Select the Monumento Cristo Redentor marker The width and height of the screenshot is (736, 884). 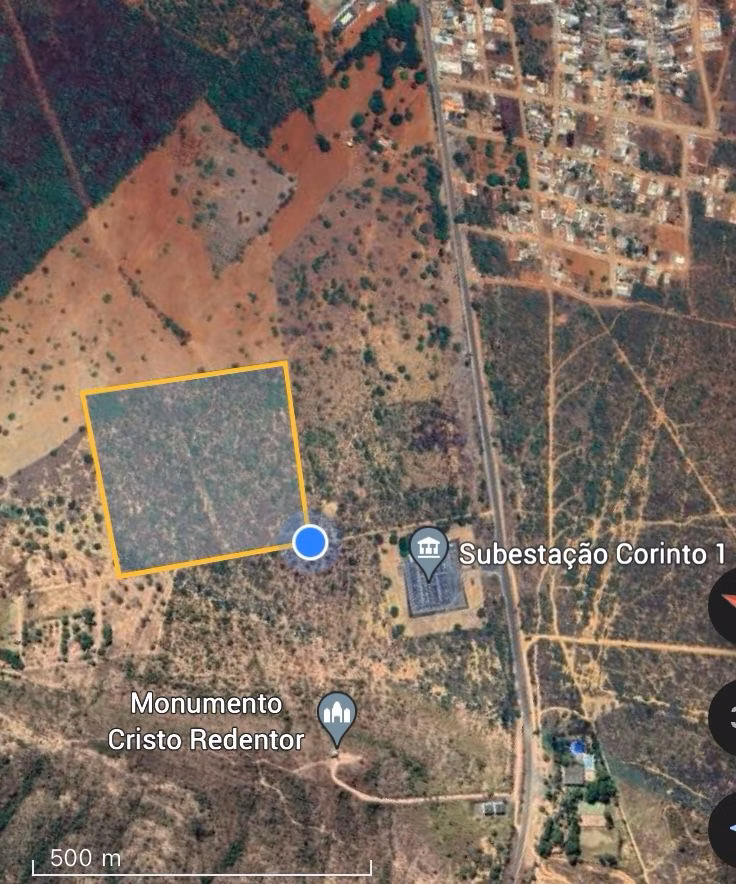pyautogui.click(x=337, y=715)
